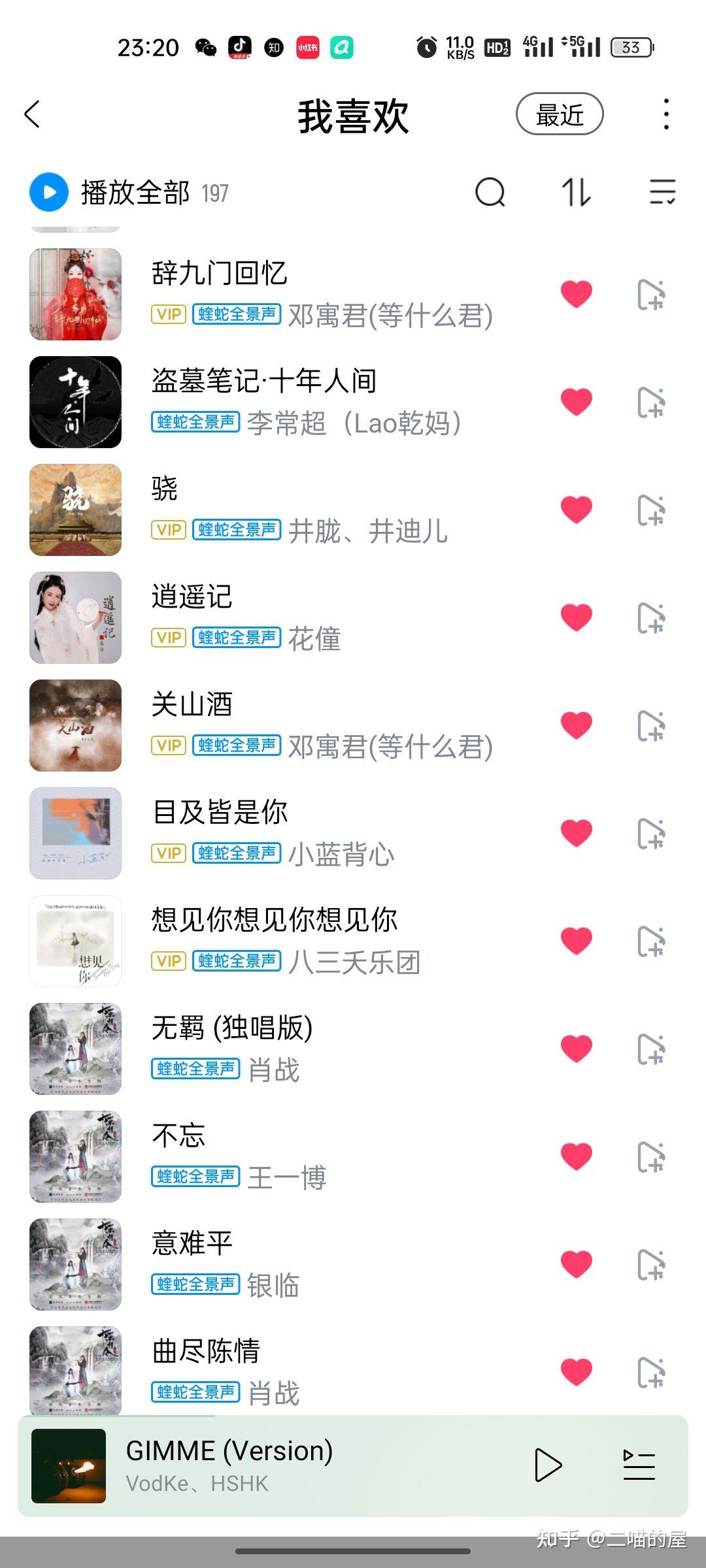The image size is (706, 1568).
Task: Add 意难平 to a playlist
Action: [x=651, y=1265]
